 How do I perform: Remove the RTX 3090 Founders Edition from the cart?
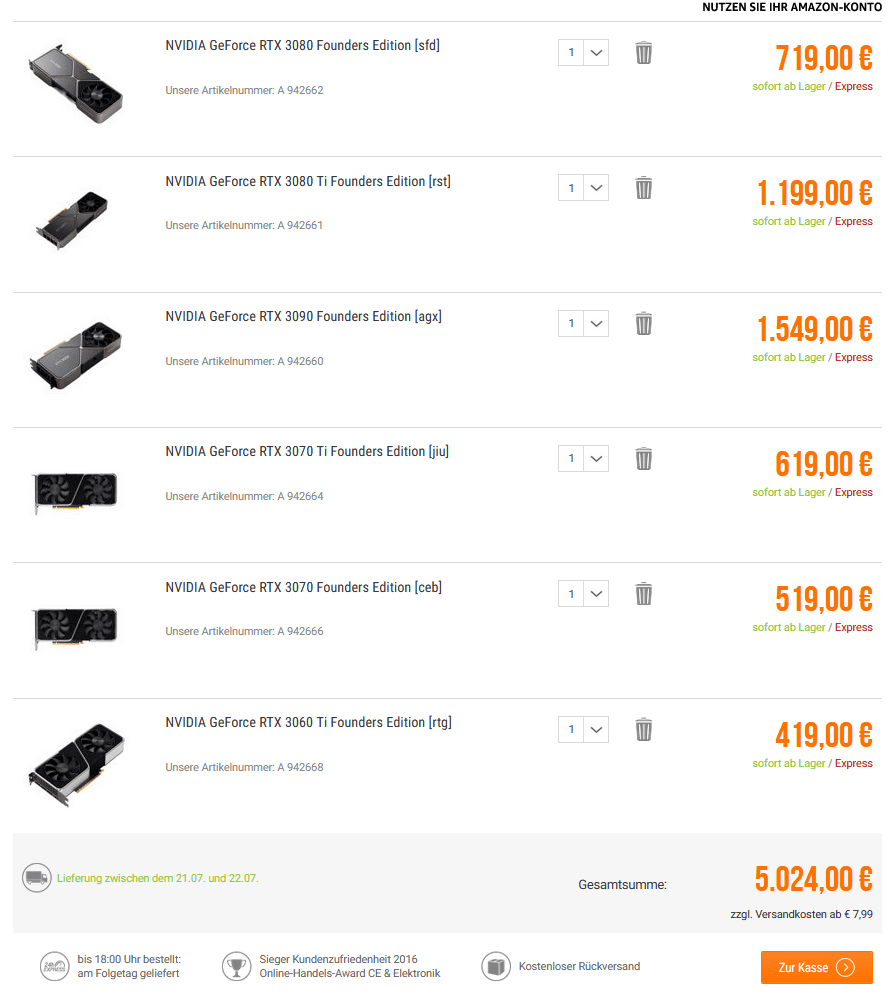click(644, 324)
